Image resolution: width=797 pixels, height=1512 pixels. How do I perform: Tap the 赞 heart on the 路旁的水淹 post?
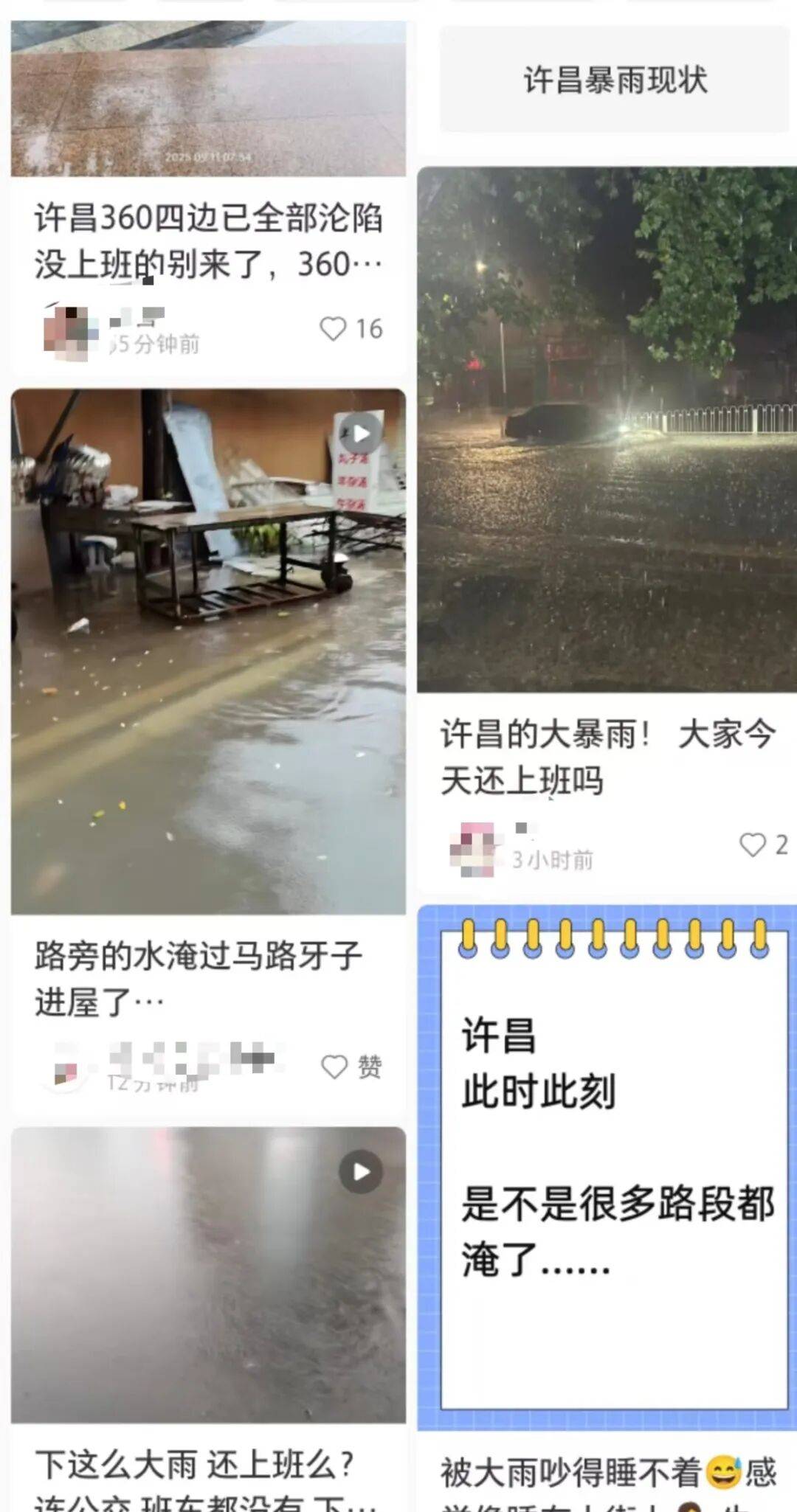tap(337, 1064)
